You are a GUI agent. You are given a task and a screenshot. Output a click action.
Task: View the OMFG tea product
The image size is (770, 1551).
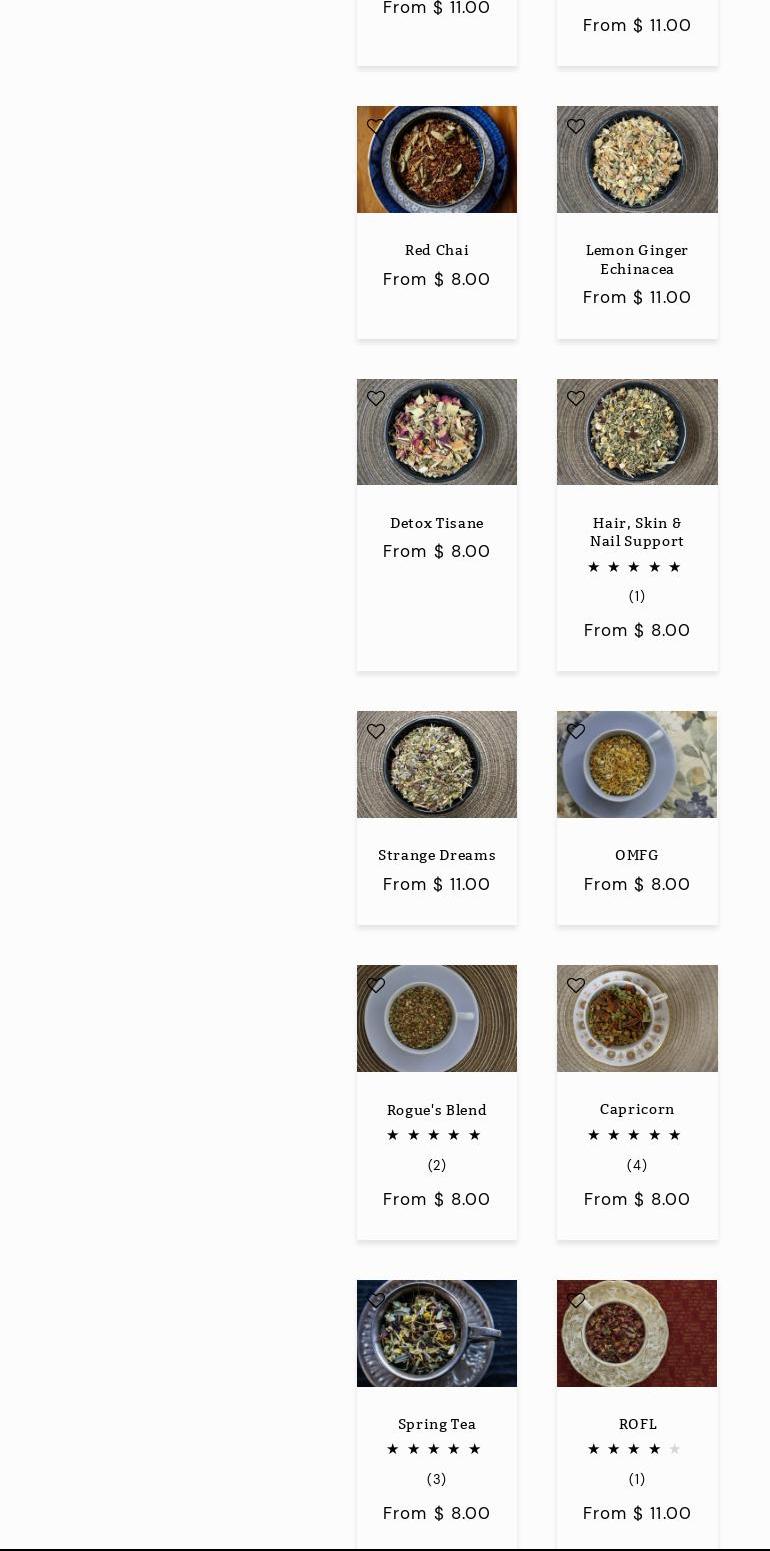pyautogui.click(x=637, y=855)
